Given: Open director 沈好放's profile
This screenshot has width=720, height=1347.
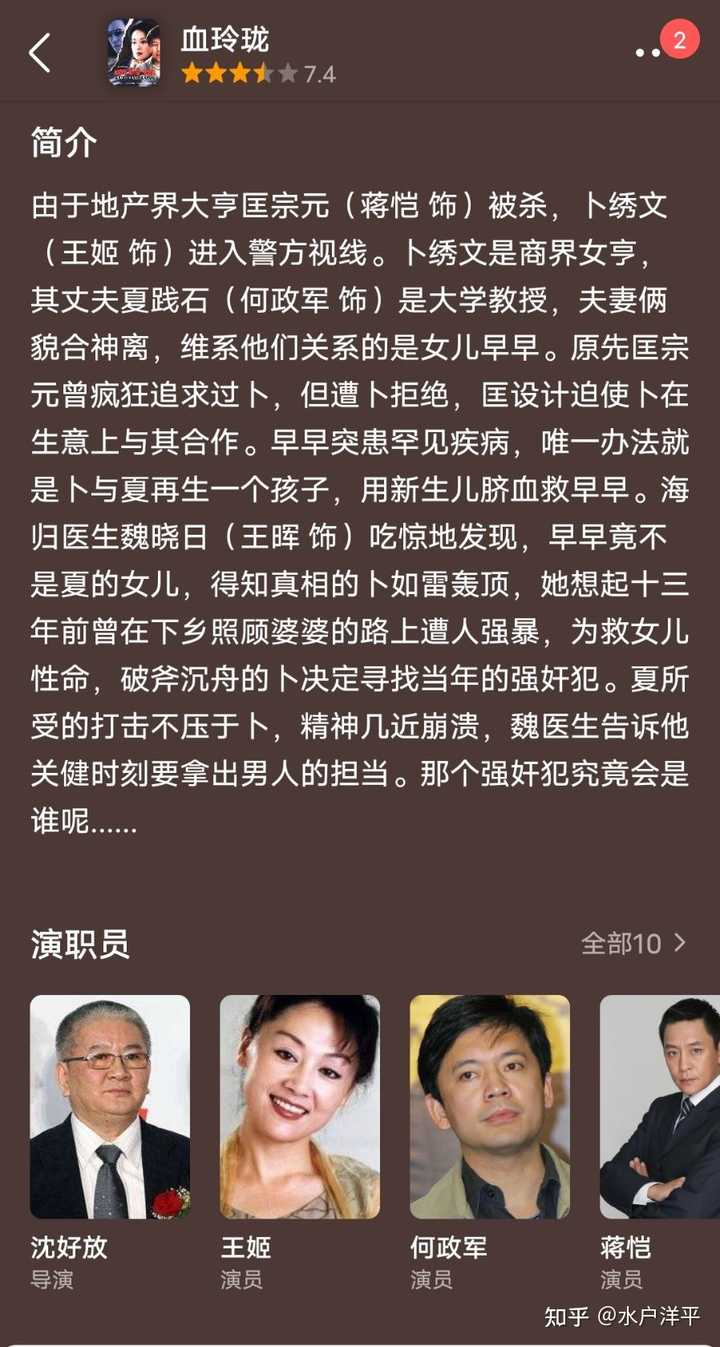Looking at the screenshot, I should click(110, 1106).
